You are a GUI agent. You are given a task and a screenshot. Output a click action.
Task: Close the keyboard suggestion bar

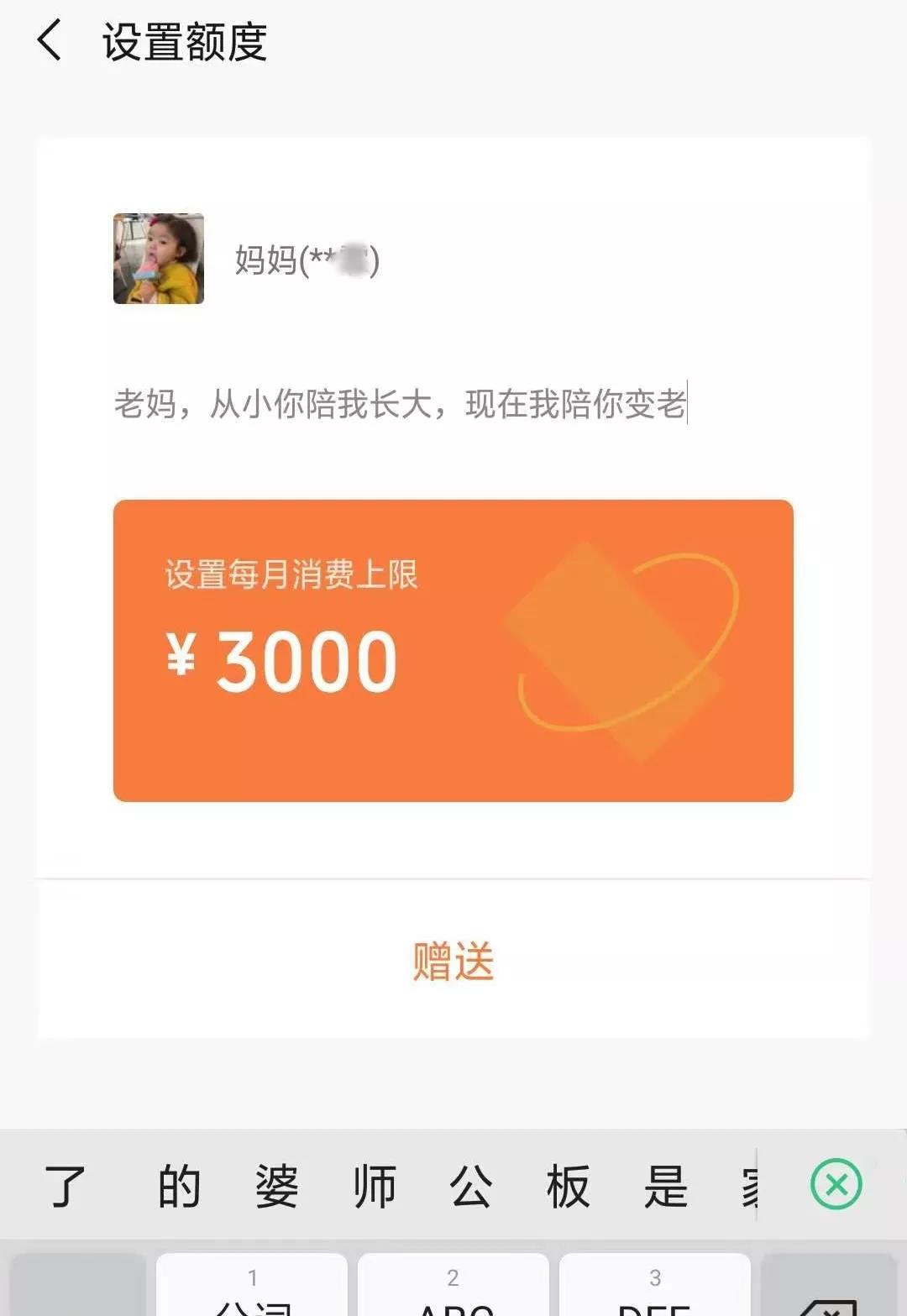coord(836,1184)
